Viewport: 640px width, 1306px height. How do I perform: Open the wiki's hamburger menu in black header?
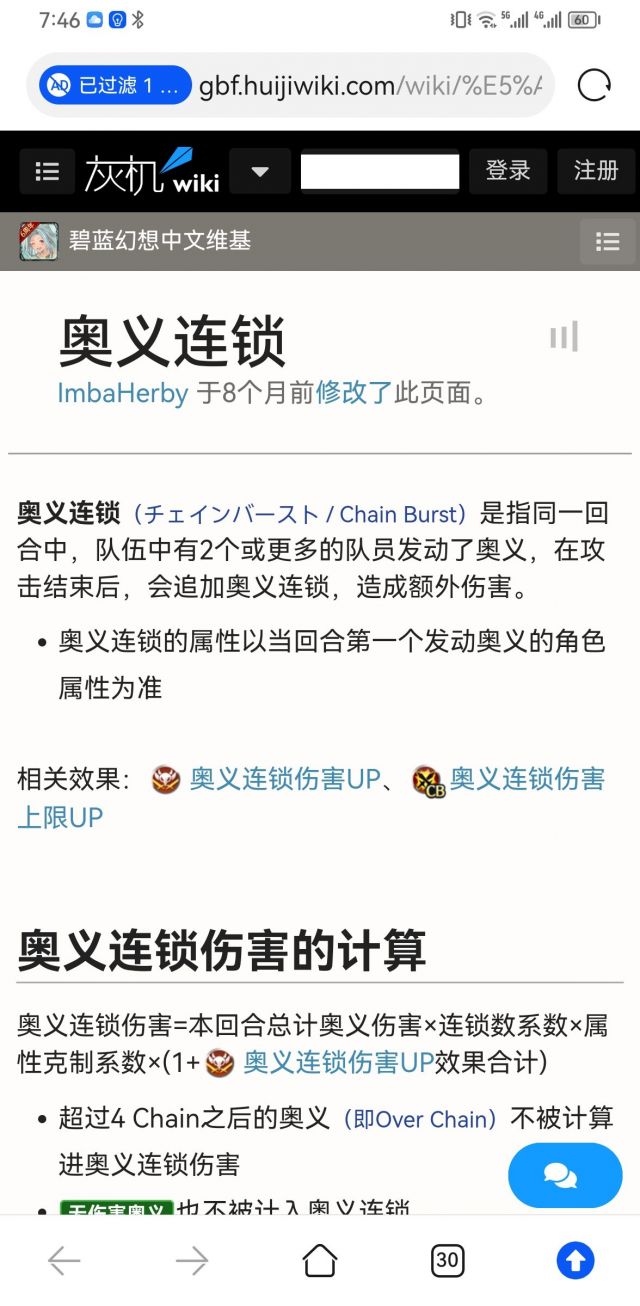[x=47, y=172]
